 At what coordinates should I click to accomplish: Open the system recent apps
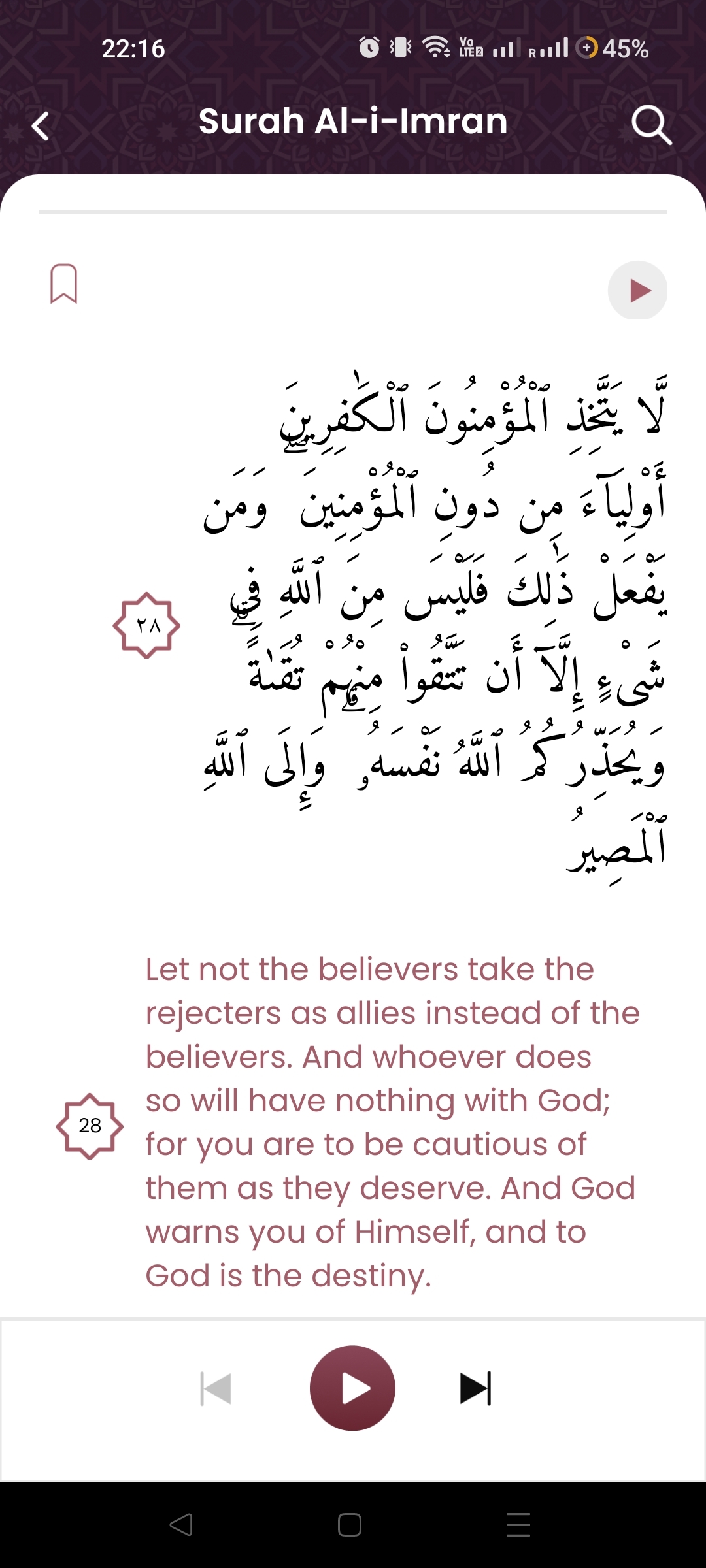tap(518, 1525)
